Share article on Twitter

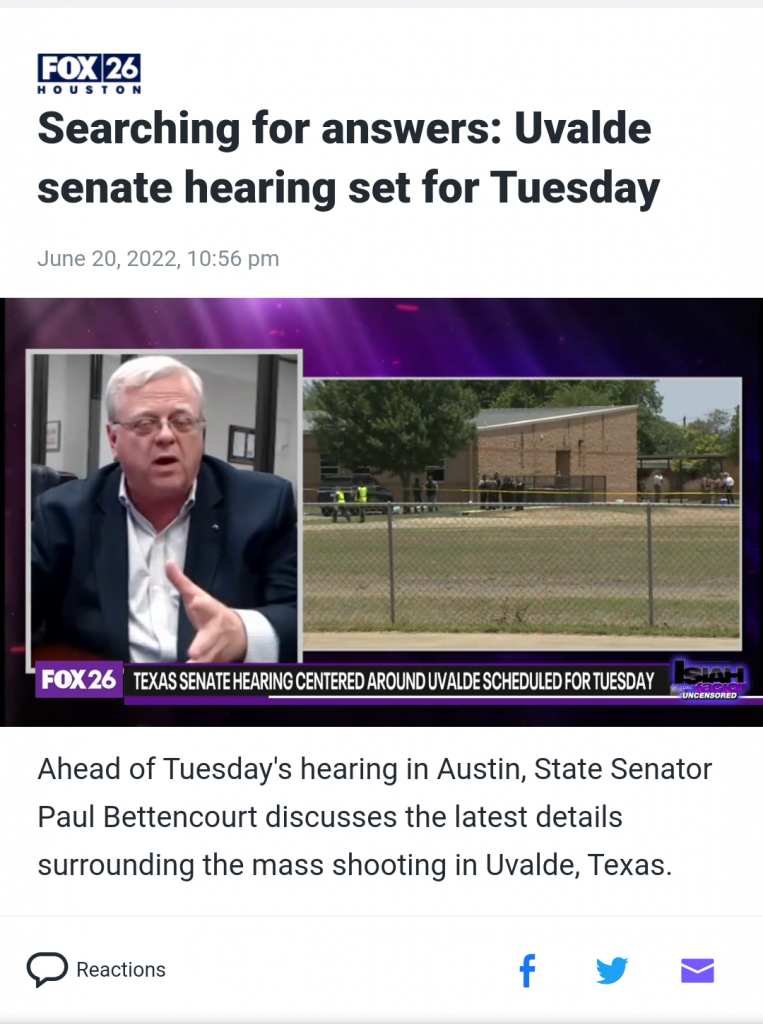click(x=611, y=970)
